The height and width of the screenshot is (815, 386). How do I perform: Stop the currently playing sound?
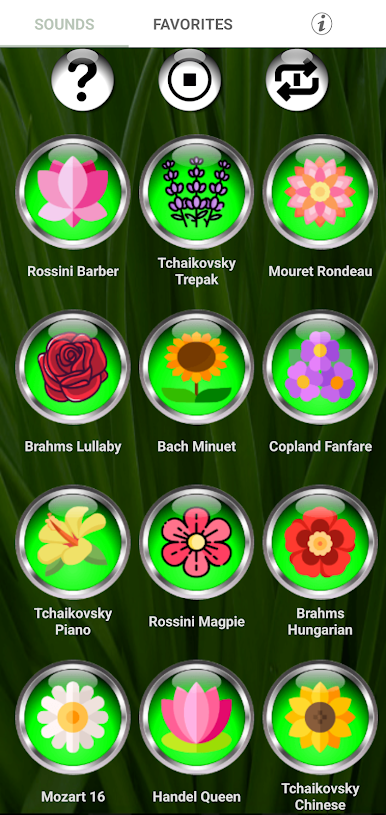190,80
